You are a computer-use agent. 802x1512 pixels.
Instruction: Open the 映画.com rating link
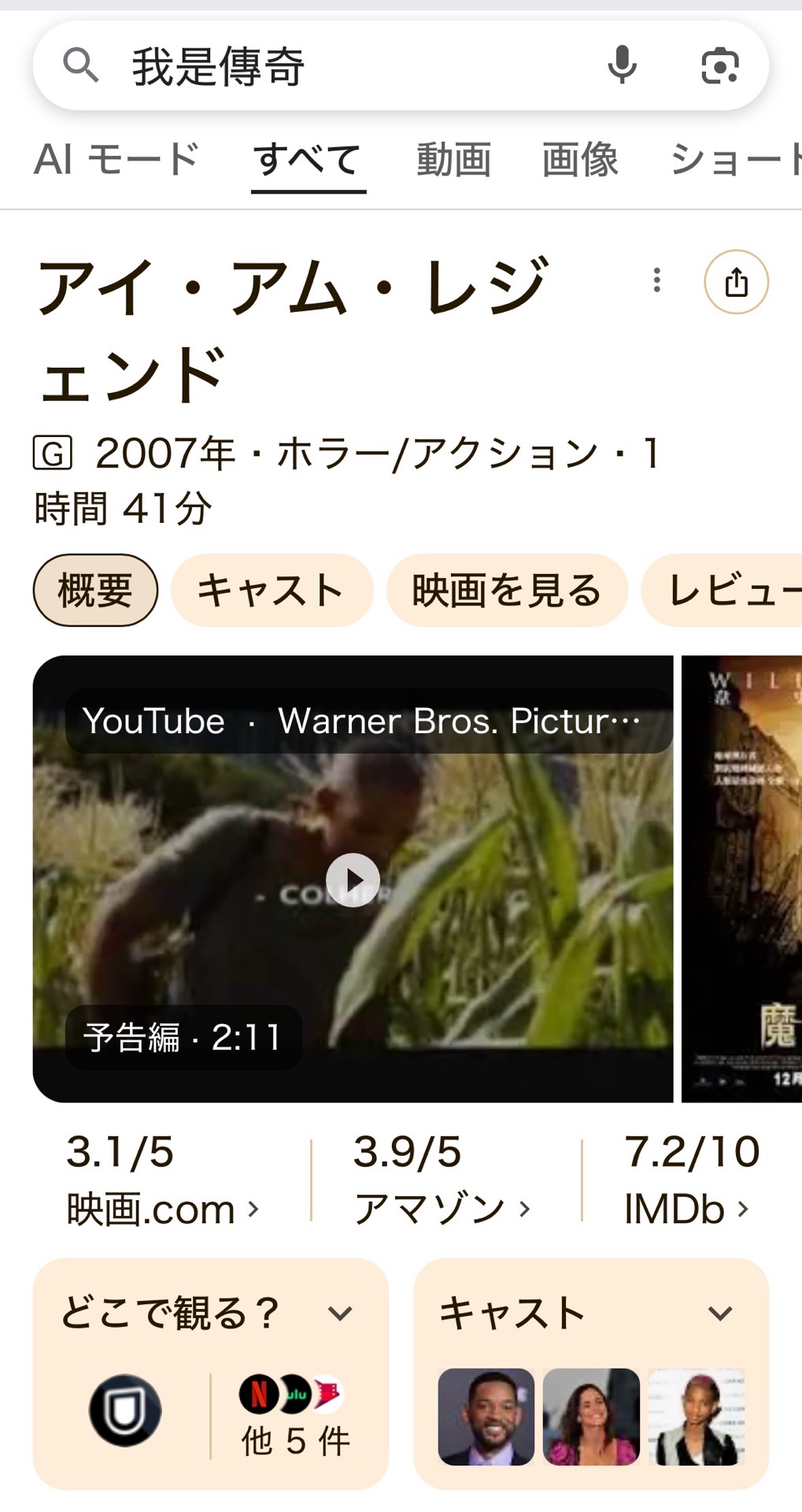[x=162, y=1181]
